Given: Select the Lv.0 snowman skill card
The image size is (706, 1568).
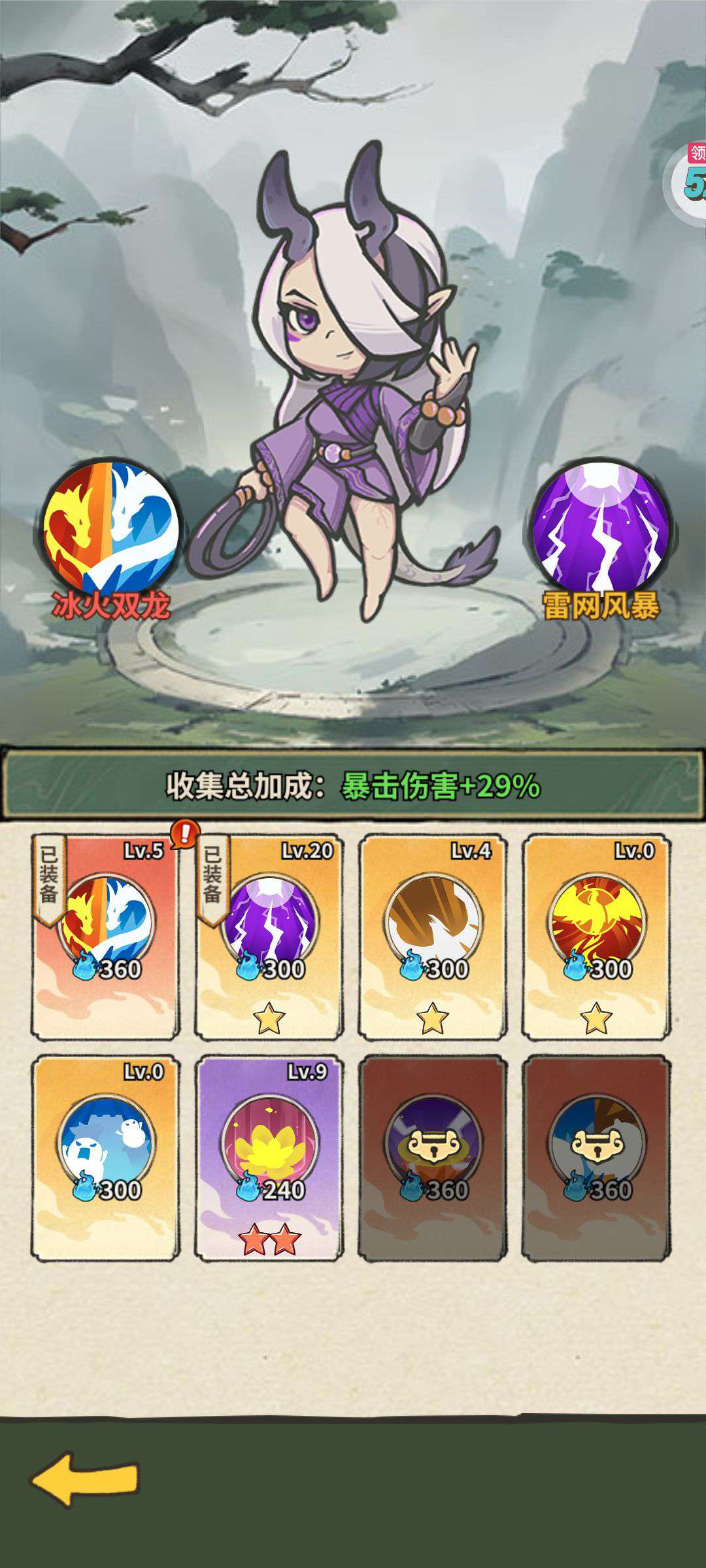Looking at the screenshot, I should (106, 1158).
